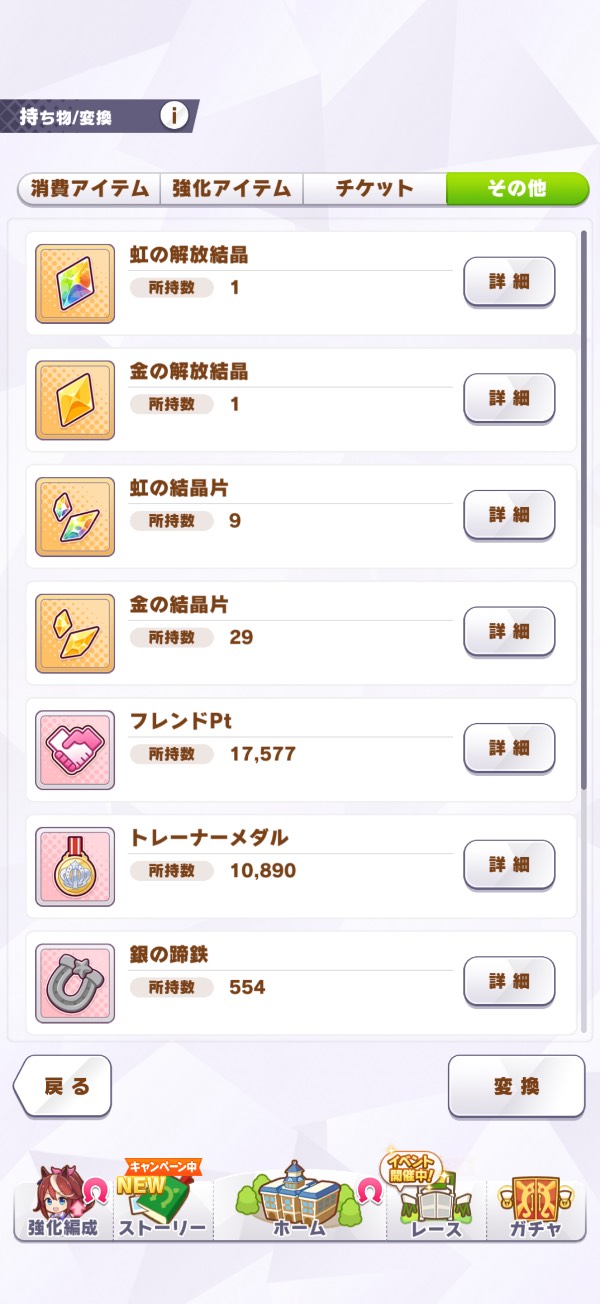The image size is (600, 1304).
Task: Open the info icon beside 持ち物/変換
Action: 174,116
